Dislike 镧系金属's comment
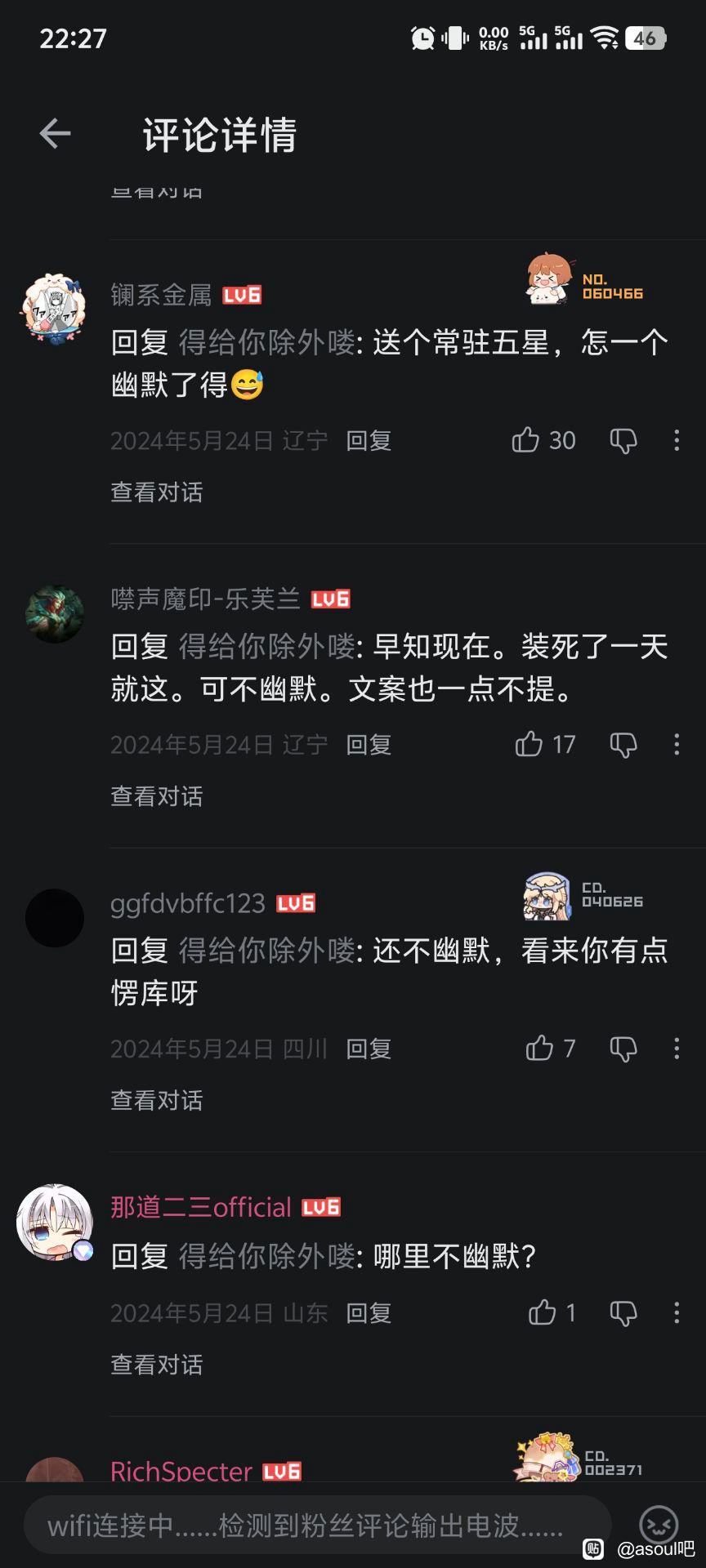This screenshot has width=706, height=1568. (x=623, y=441)
